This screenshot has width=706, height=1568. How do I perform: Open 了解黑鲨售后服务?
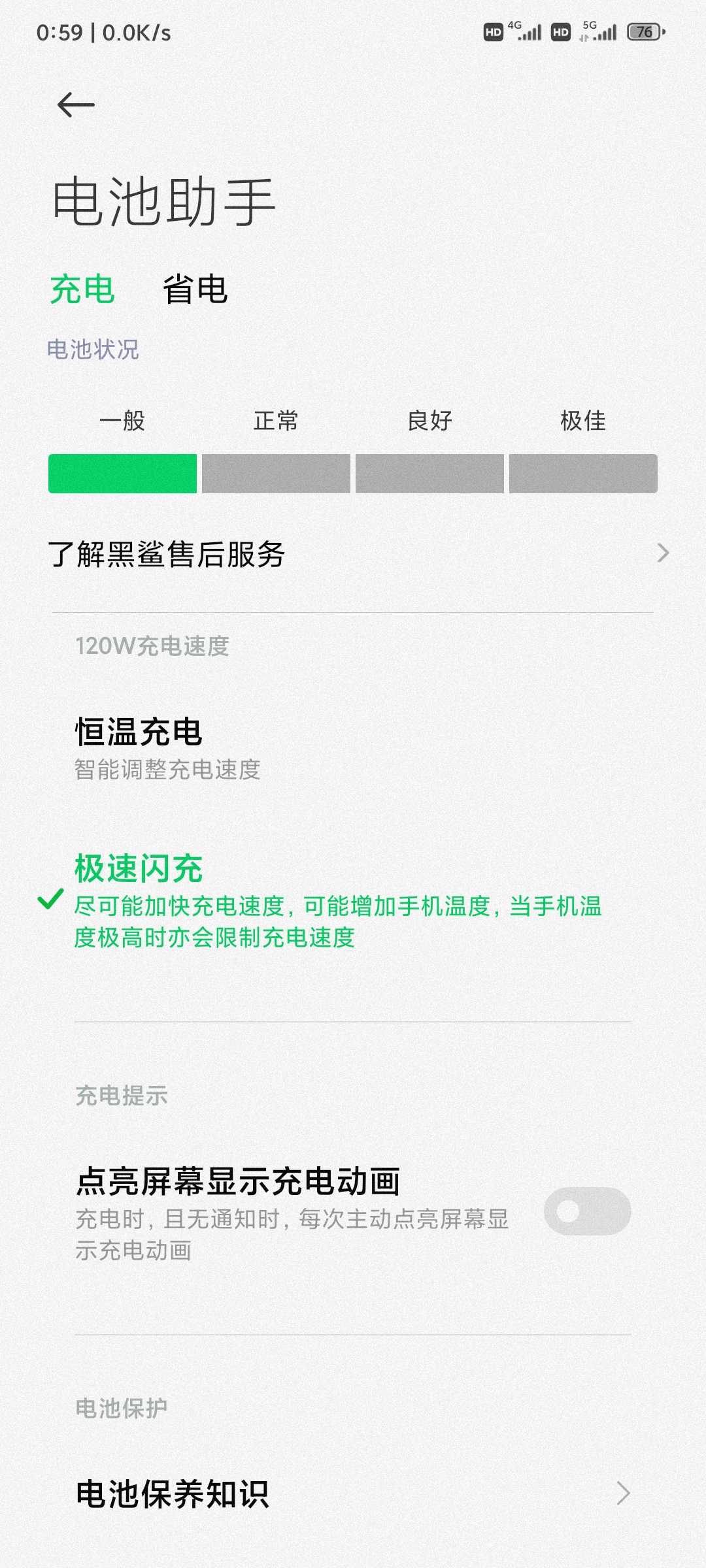point(353,554)
